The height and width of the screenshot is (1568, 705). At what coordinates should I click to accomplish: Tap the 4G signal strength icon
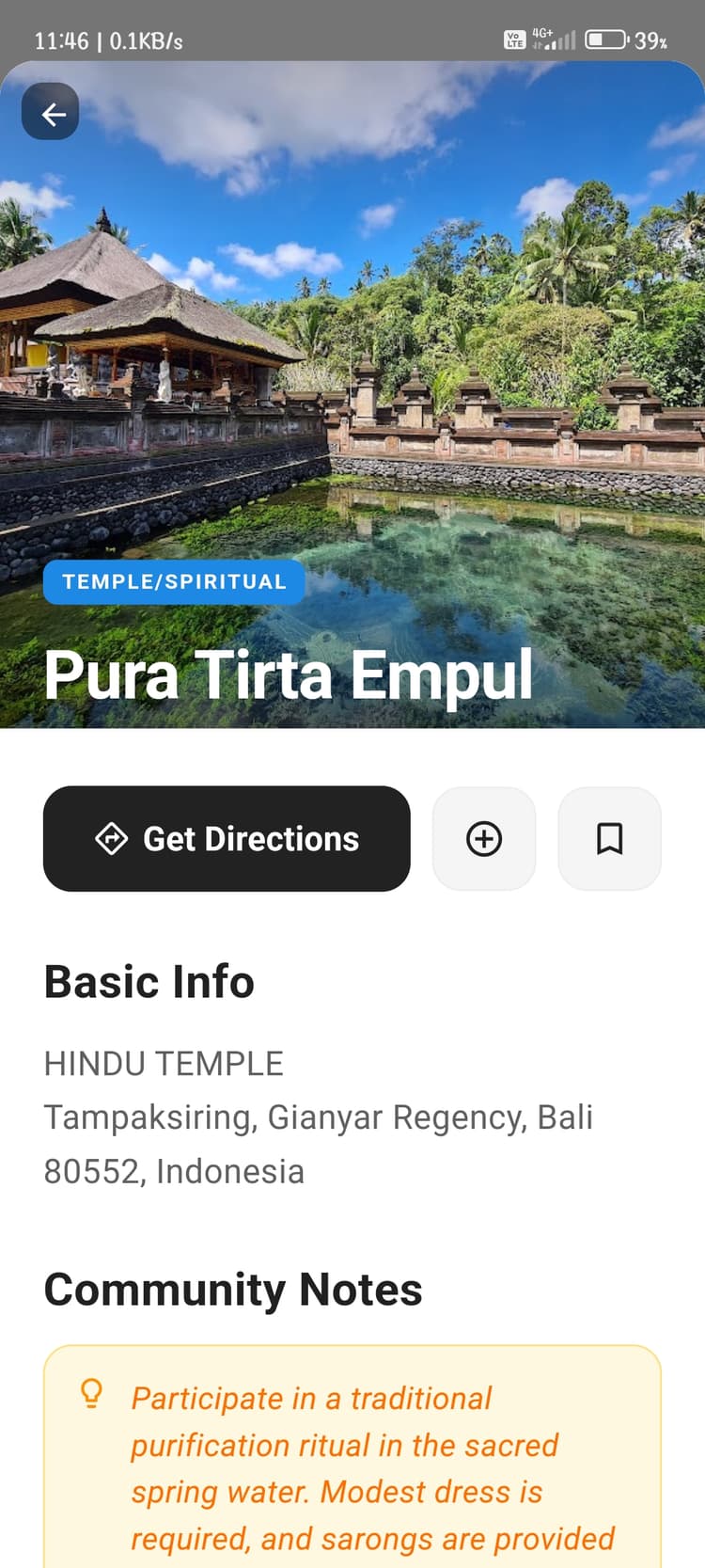point(553,39)
